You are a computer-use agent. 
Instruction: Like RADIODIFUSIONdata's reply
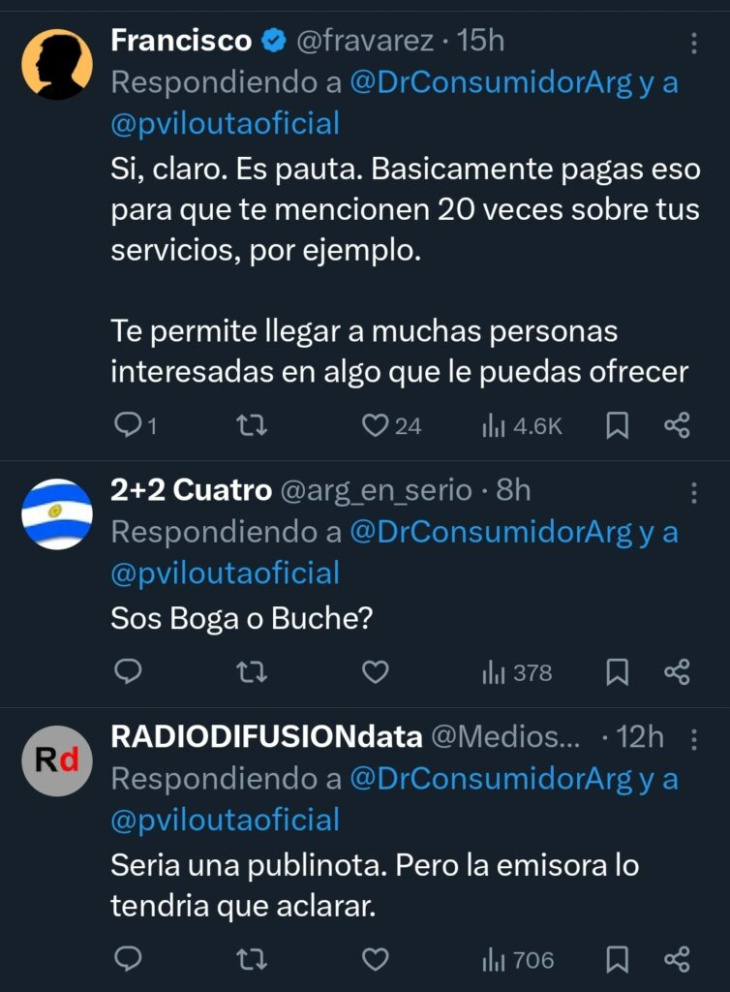click(x=375, y=959)
